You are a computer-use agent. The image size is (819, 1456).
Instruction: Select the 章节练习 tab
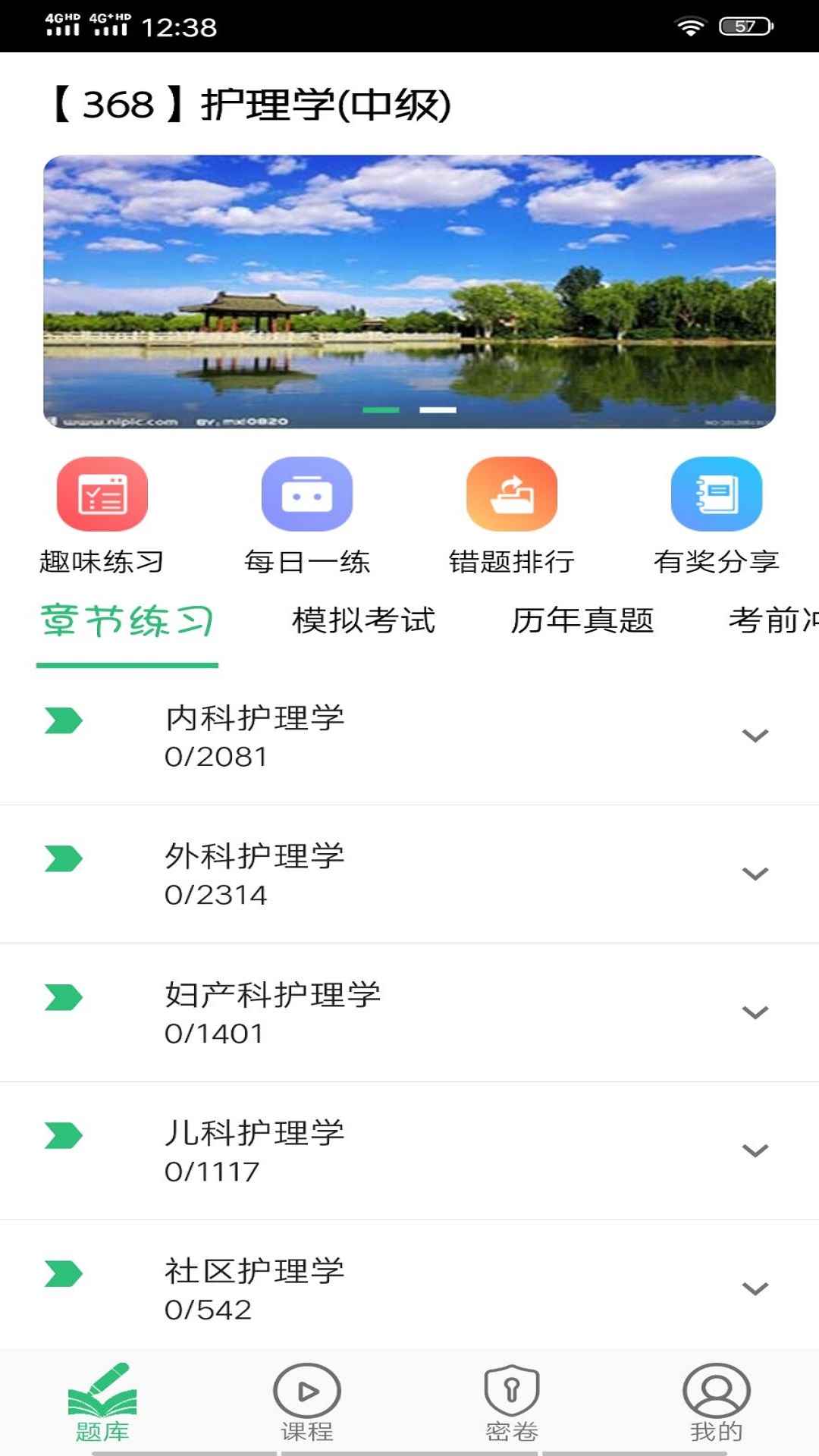(127, 622)
